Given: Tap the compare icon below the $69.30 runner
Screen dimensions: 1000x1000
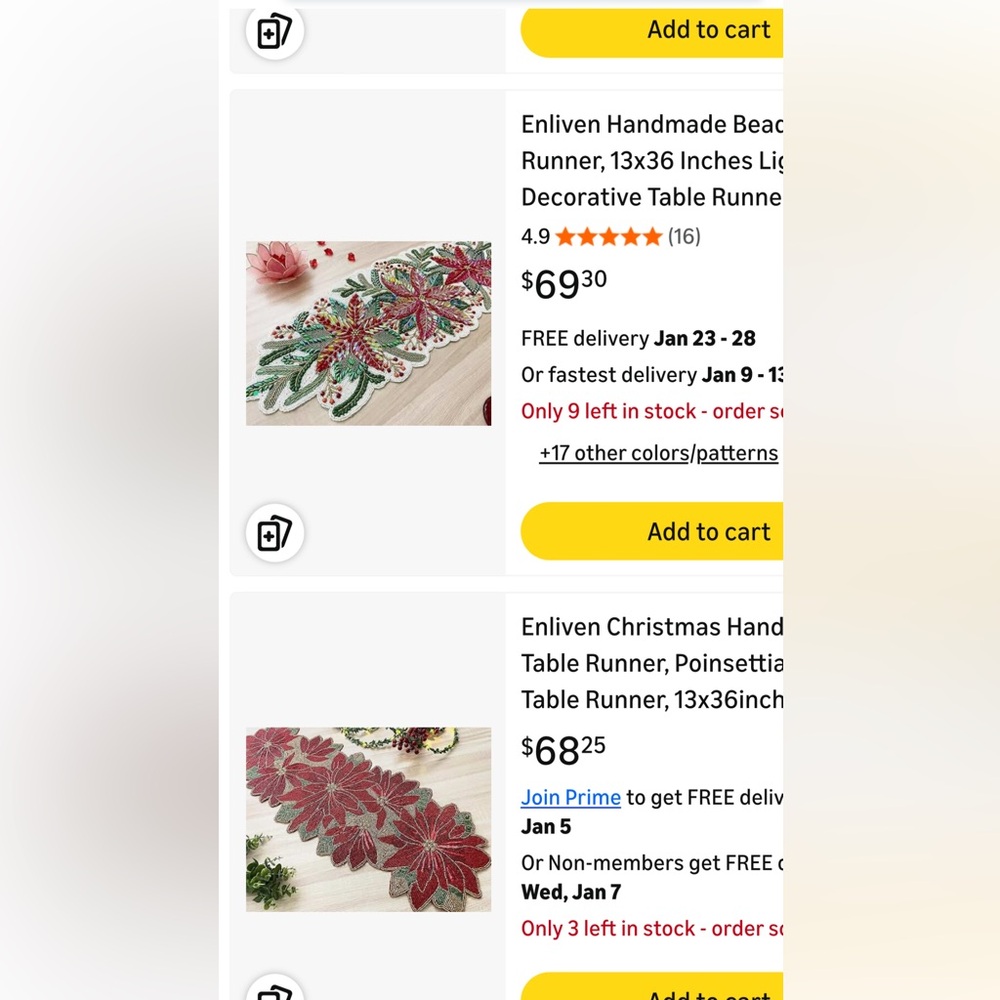Looking at the screenshot, I should point(275,532).
